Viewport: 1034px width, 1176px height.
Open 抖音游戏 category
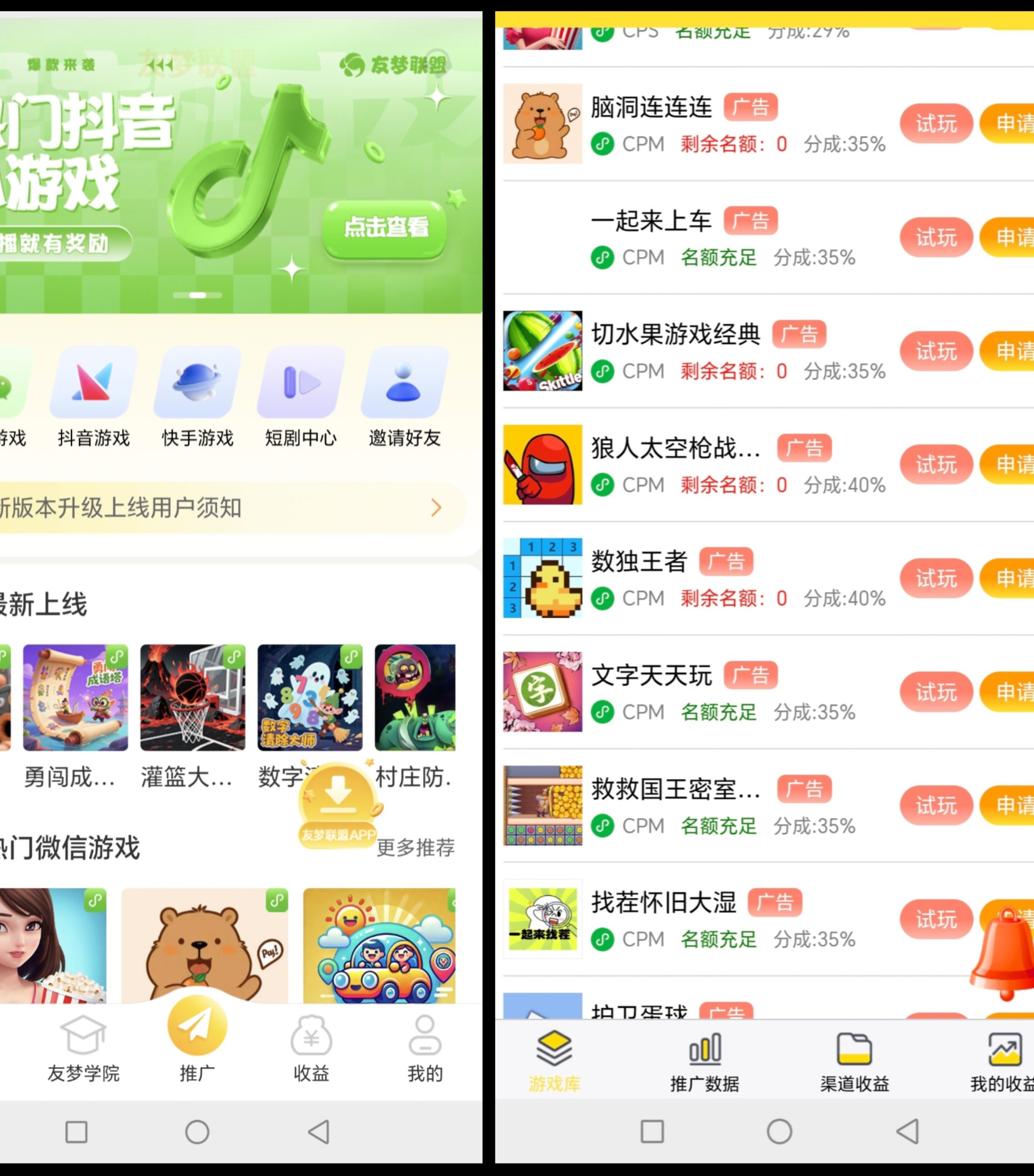pyautogui.click(x=93, y=396)
